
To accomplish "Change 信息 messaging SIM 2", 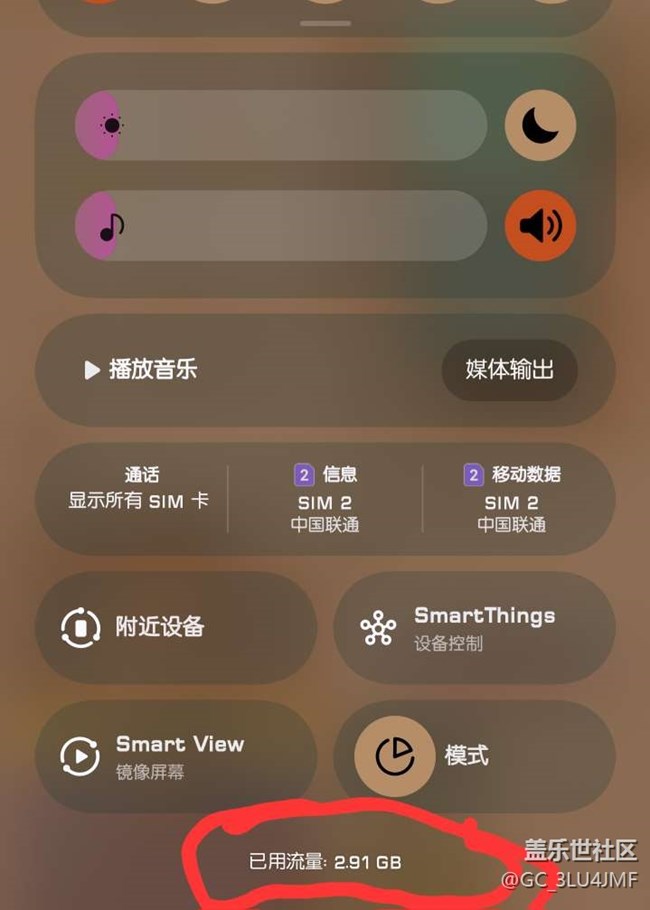I will click(x=327, y=499).
